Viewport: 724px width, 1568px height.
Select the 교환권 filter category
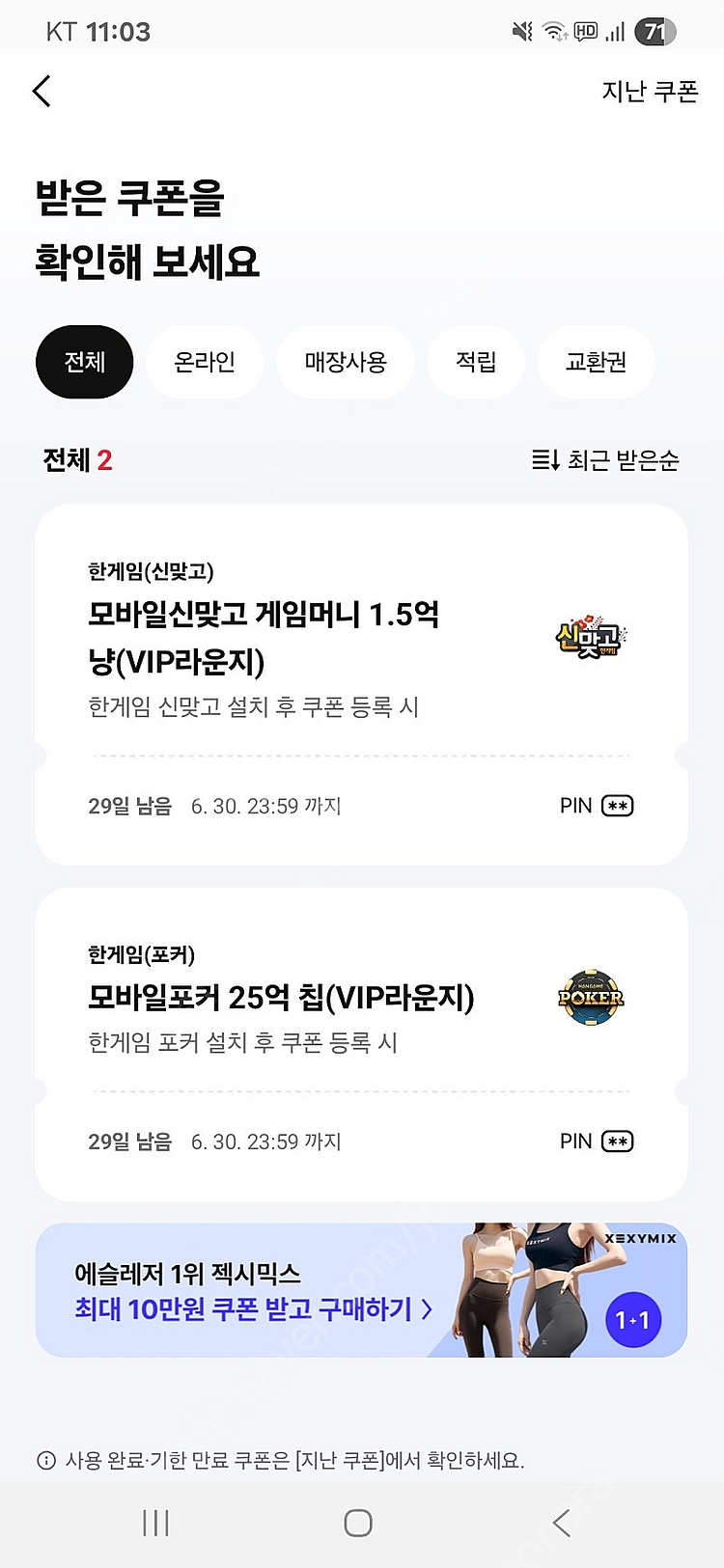[x=596, y=362]
